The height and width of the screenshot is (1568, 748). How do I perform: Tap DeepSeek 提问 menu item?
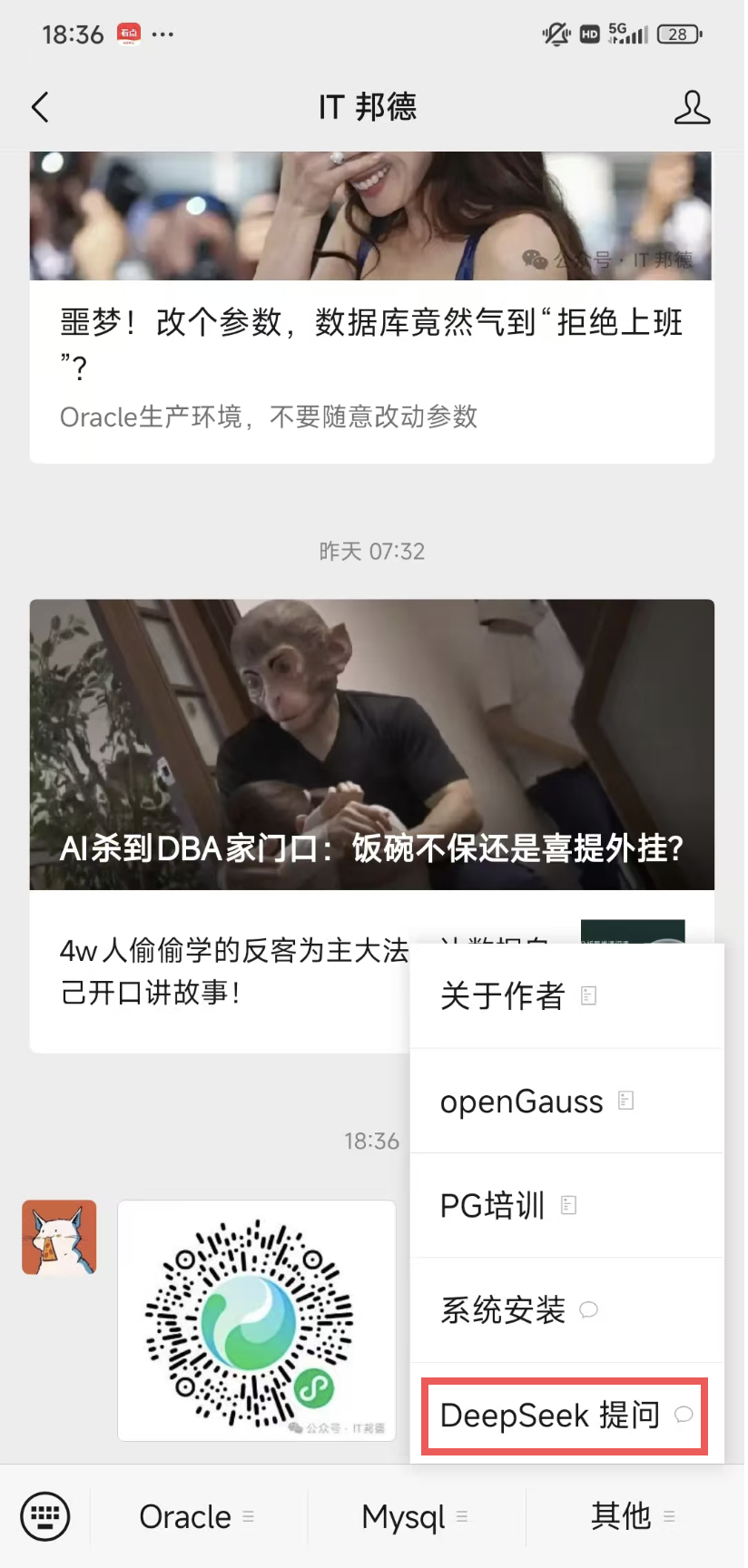coord(564,1416)
